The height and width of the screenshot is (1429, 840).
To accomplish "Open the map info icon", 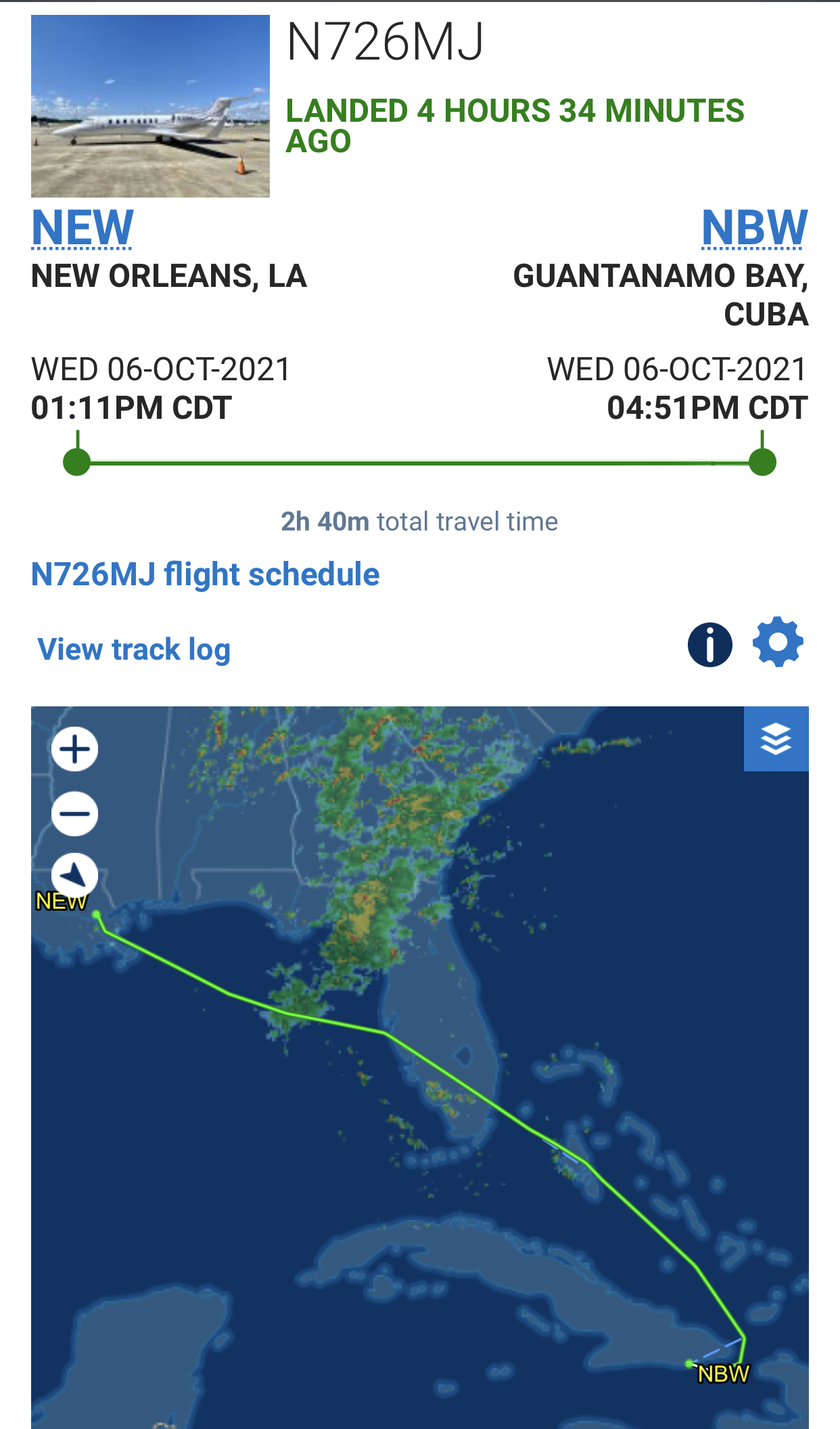I will pyautogui.click(x=710, y=645).
